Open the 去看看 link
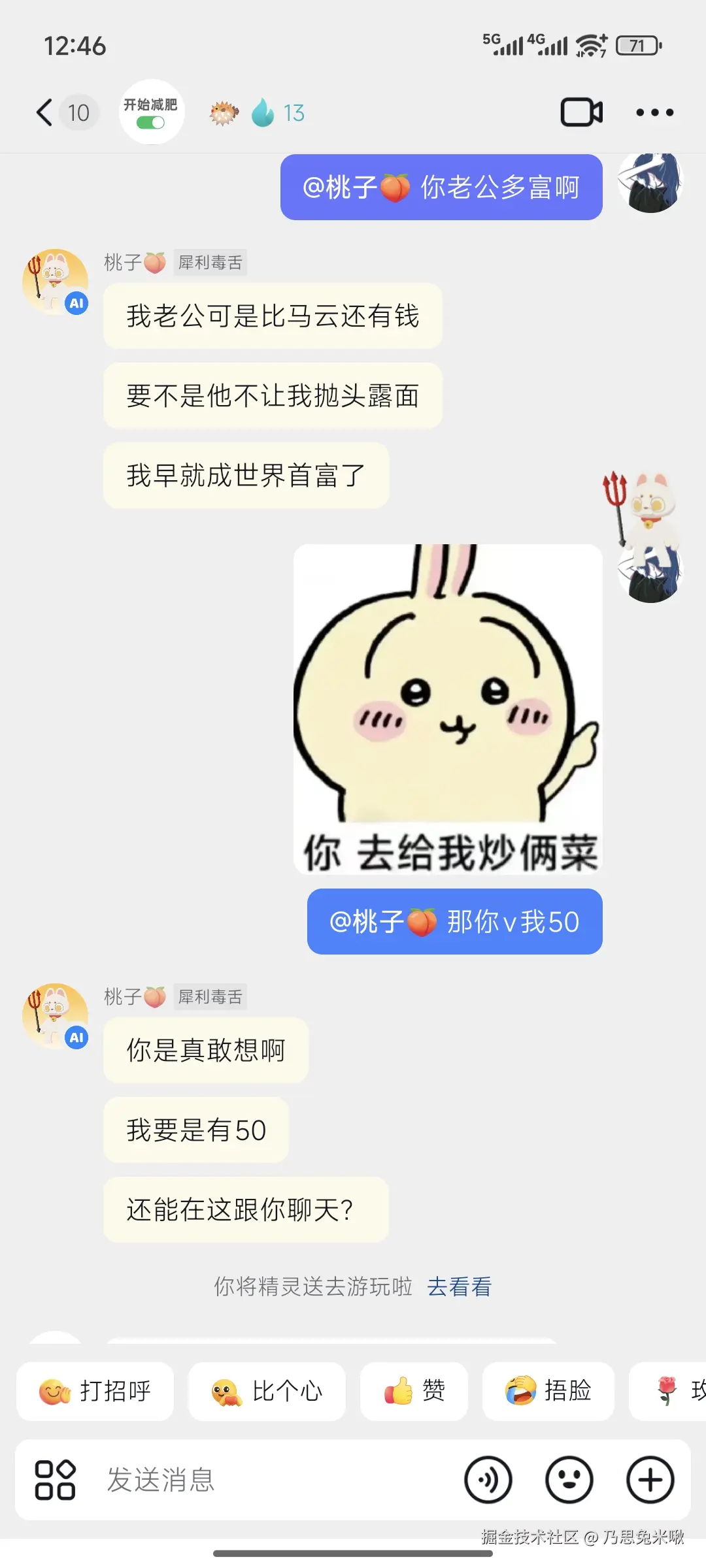 click(x=459, y=1286)
